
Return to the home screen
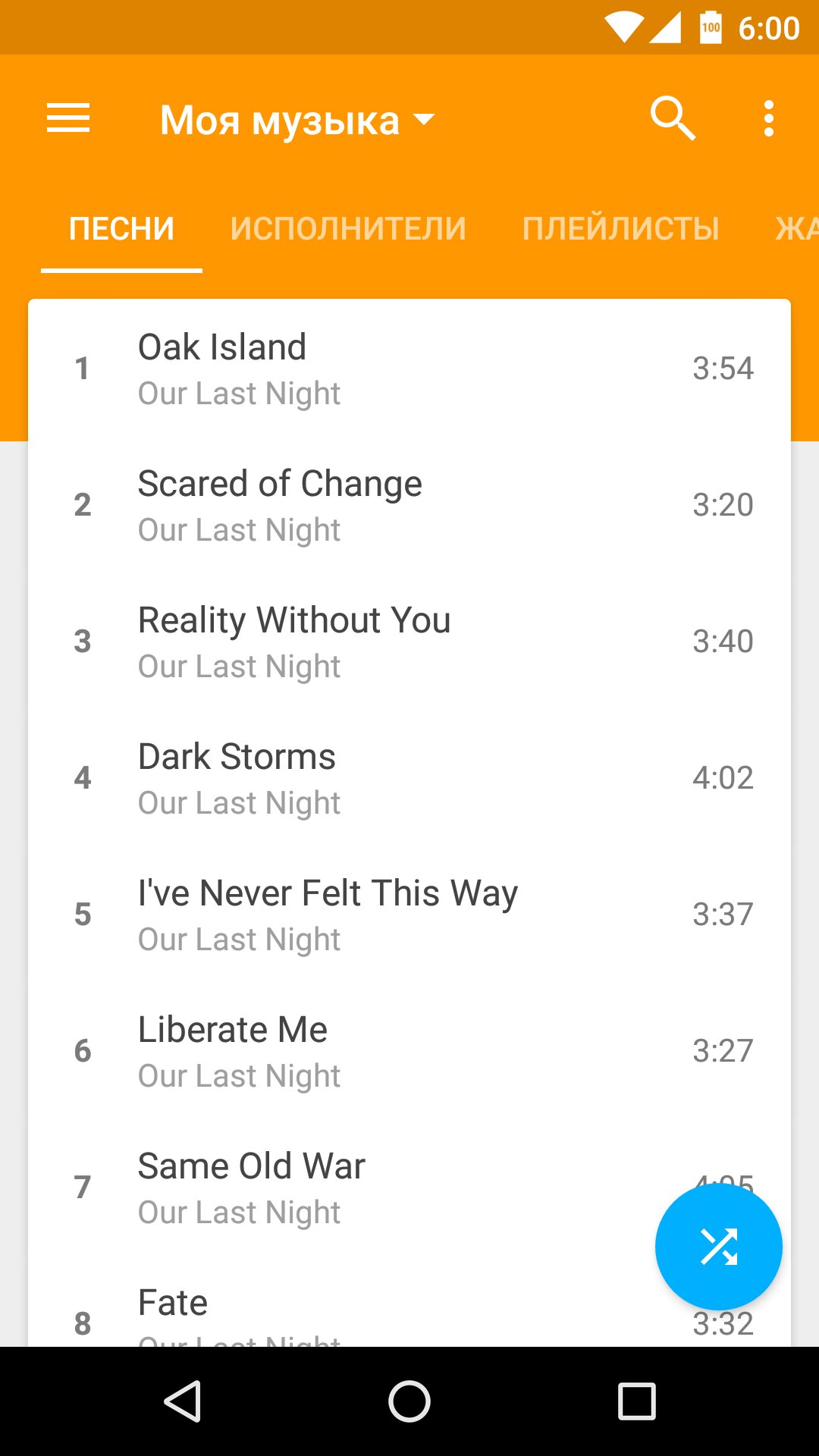click(x=409, y=1401)
